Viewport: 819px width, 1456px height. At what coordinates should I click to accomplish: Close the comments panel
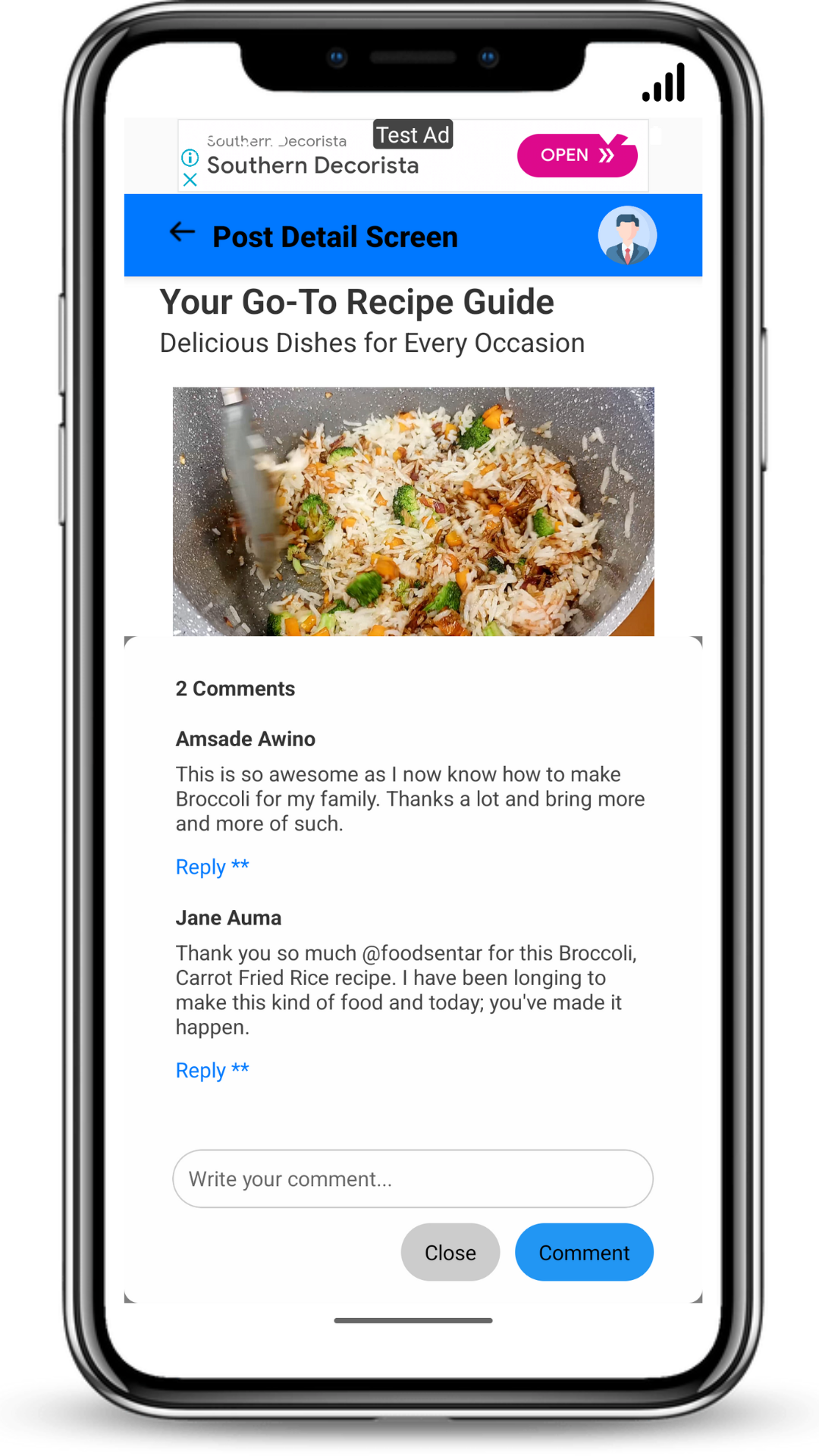point(450,1252)
